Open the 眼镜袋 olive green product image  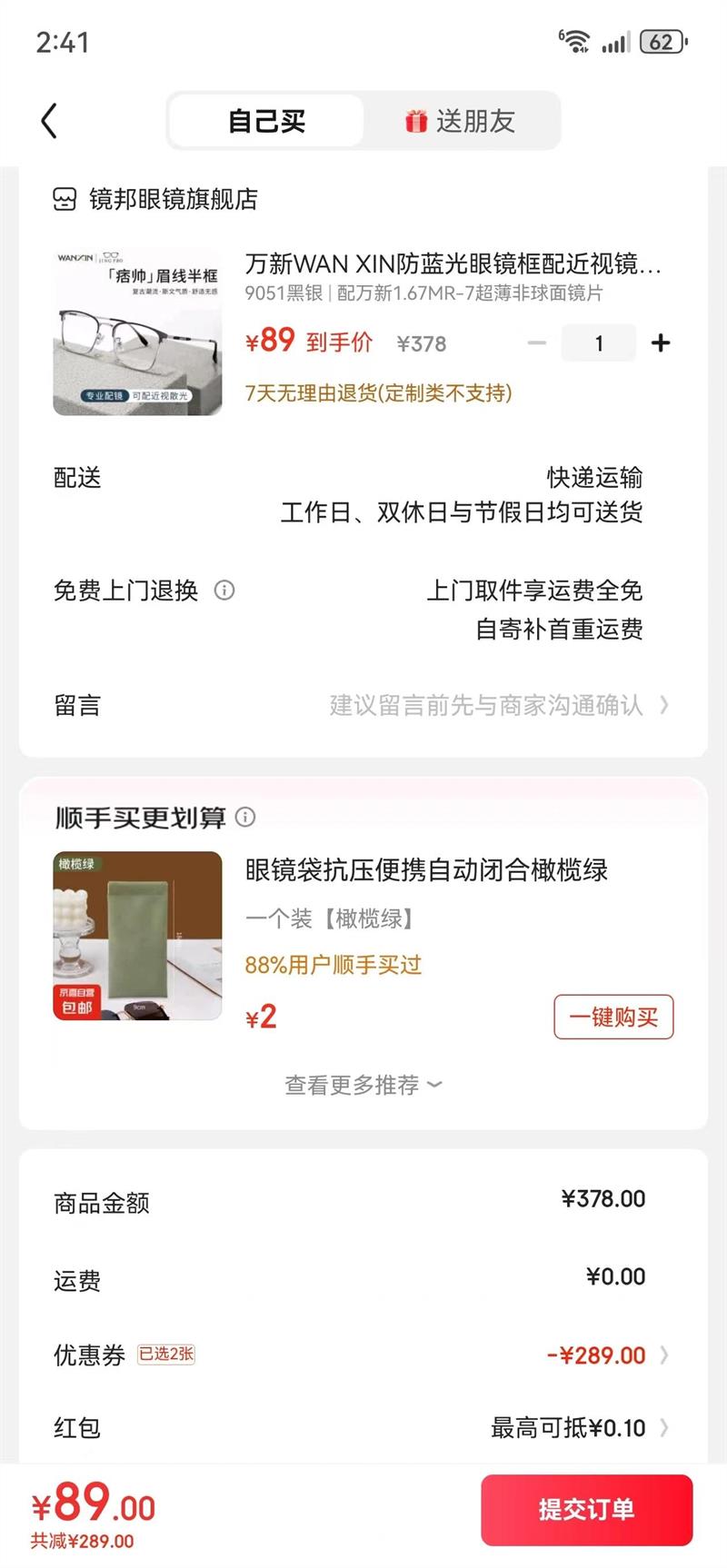(x=137, y=936)
